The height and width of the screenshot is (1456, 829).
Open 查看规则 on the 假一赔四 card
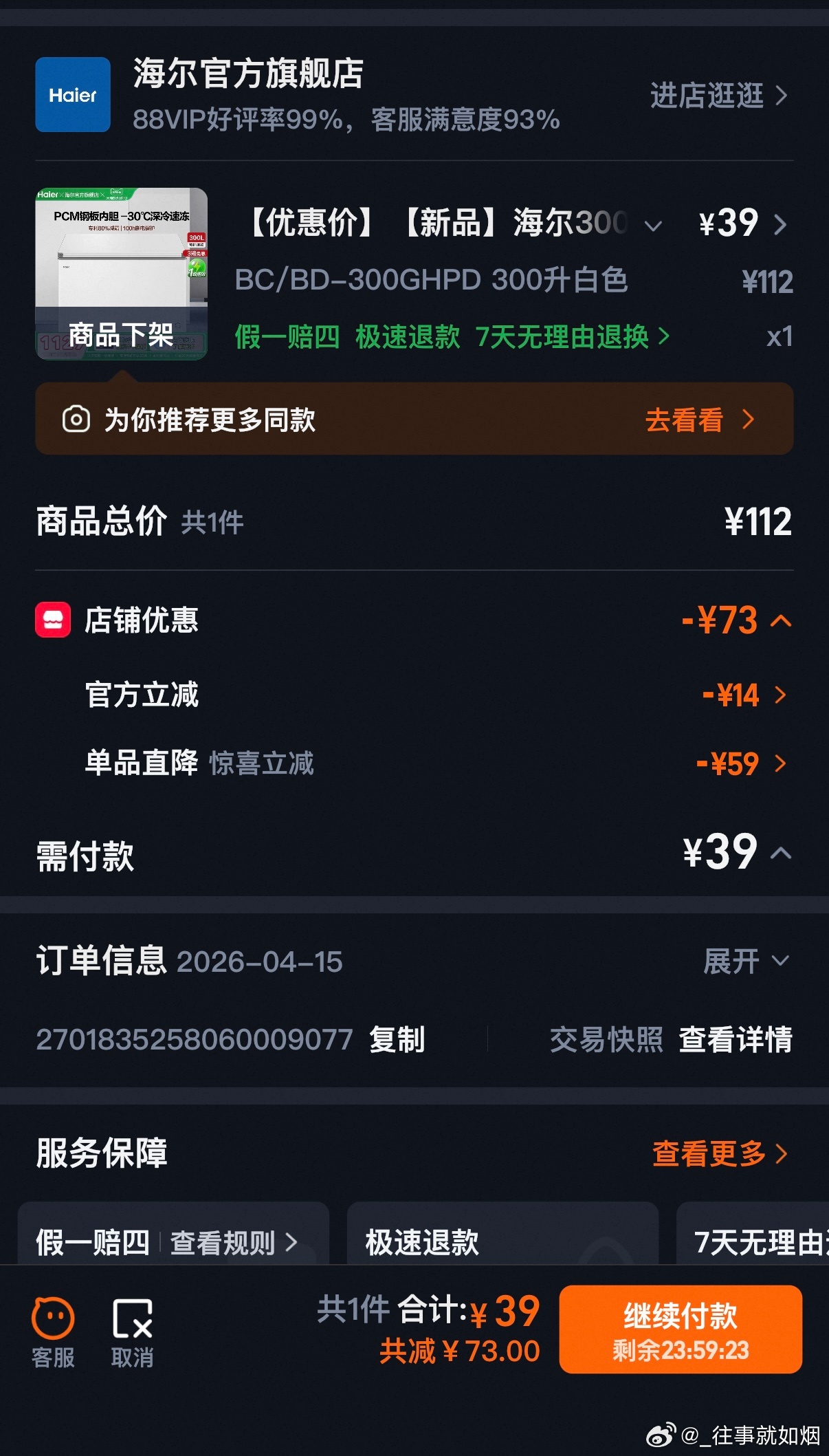pyautogui.click(x=232, y=1242)
